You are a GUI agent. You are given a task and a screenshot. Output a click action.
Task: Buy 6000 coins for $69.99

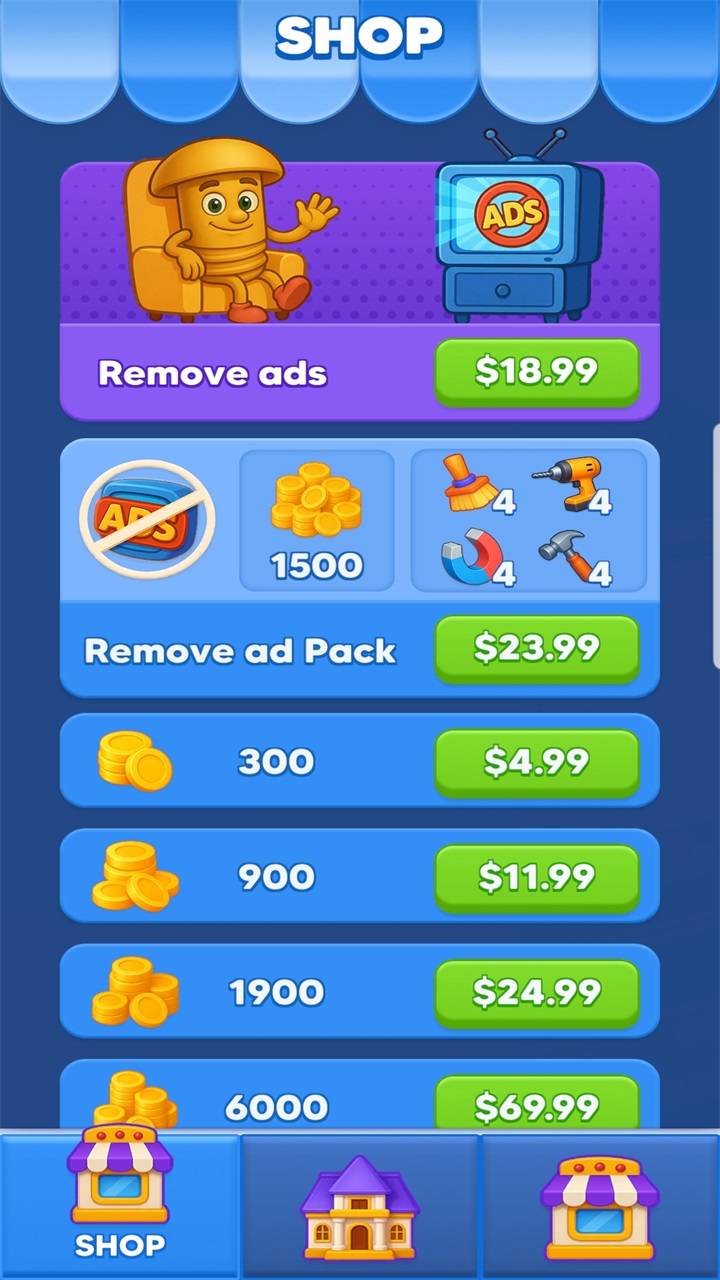click(x=536, y=1105)
